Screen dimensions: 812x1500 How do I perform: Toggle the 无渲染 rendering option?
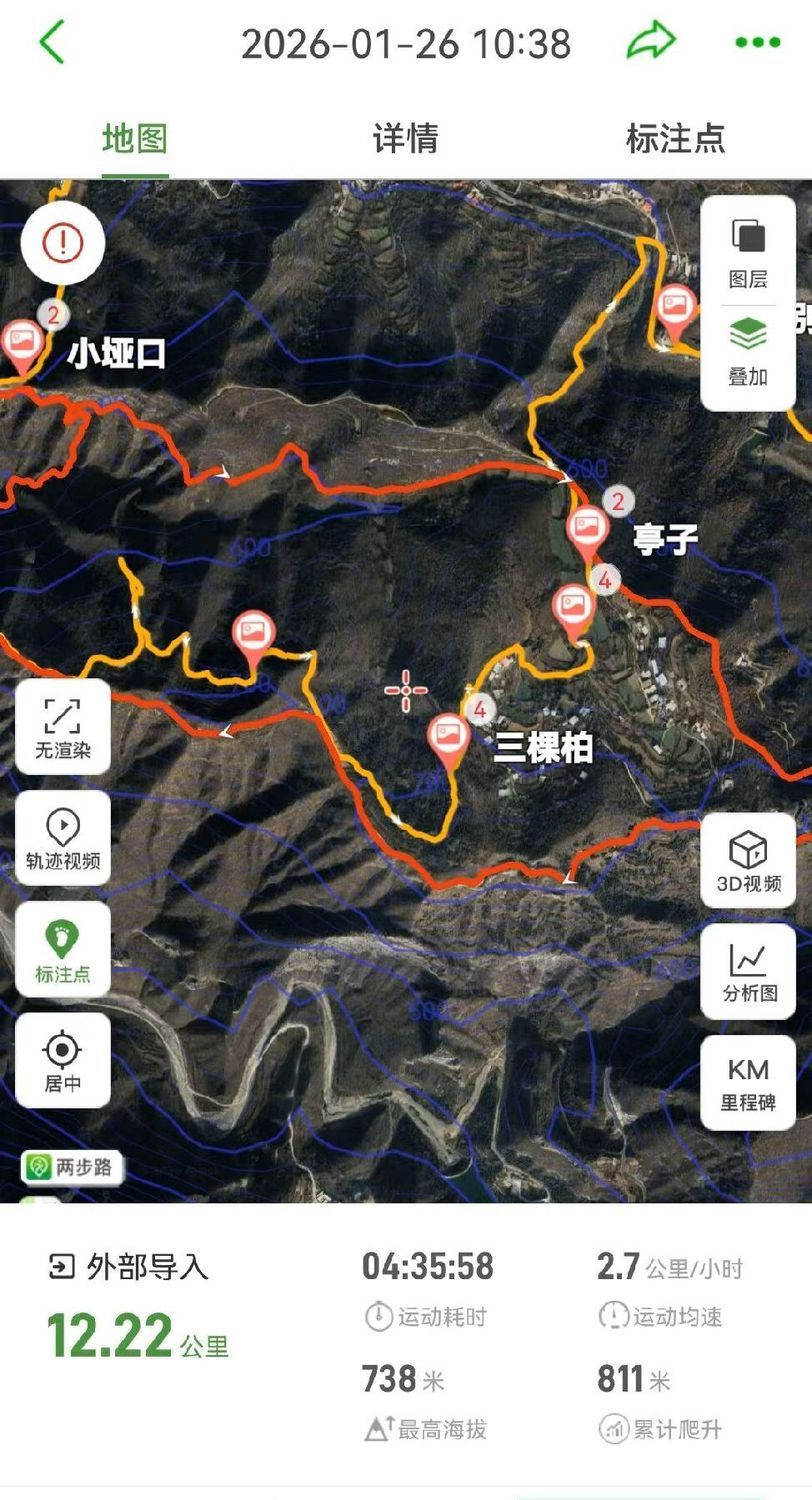click(x=62, y=727)
